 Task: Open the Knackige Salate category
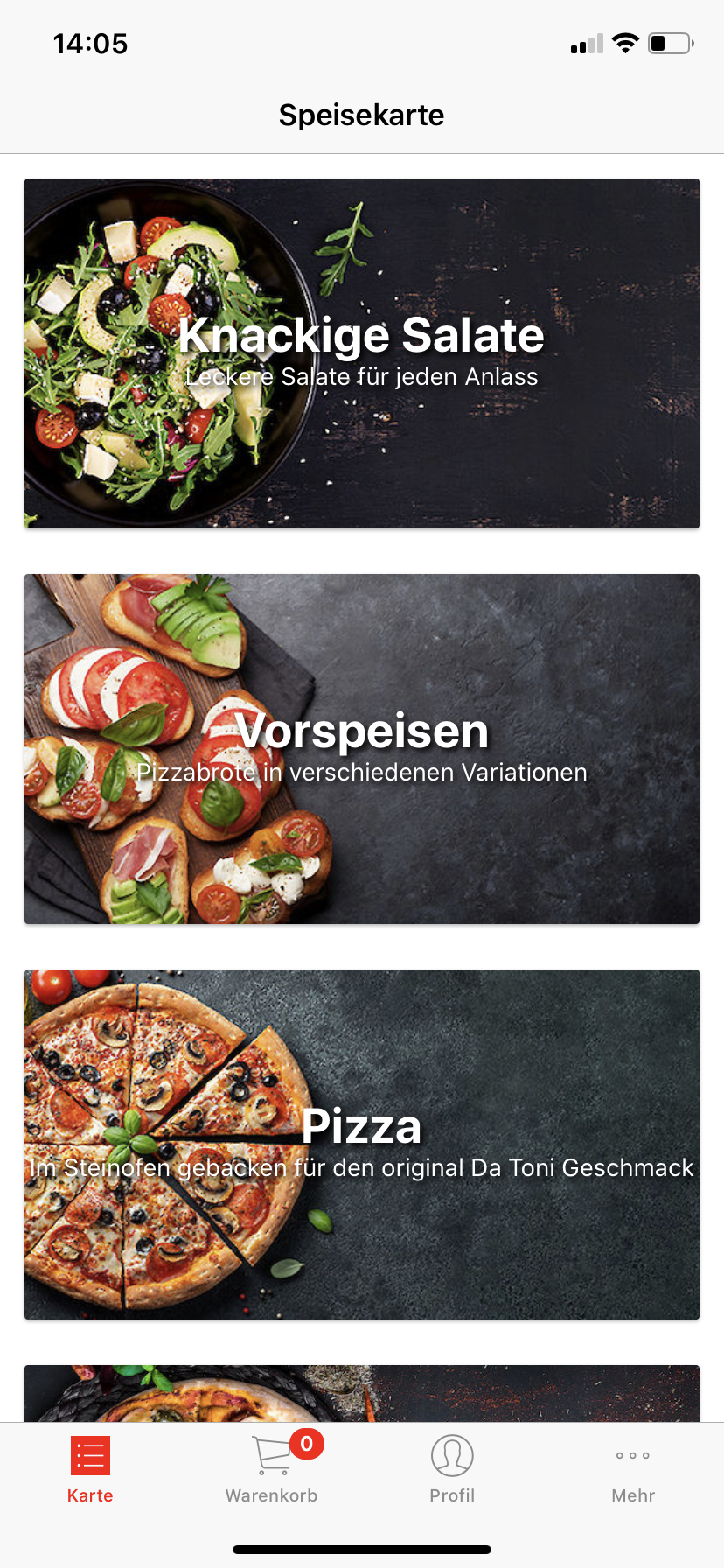(361, 353)
